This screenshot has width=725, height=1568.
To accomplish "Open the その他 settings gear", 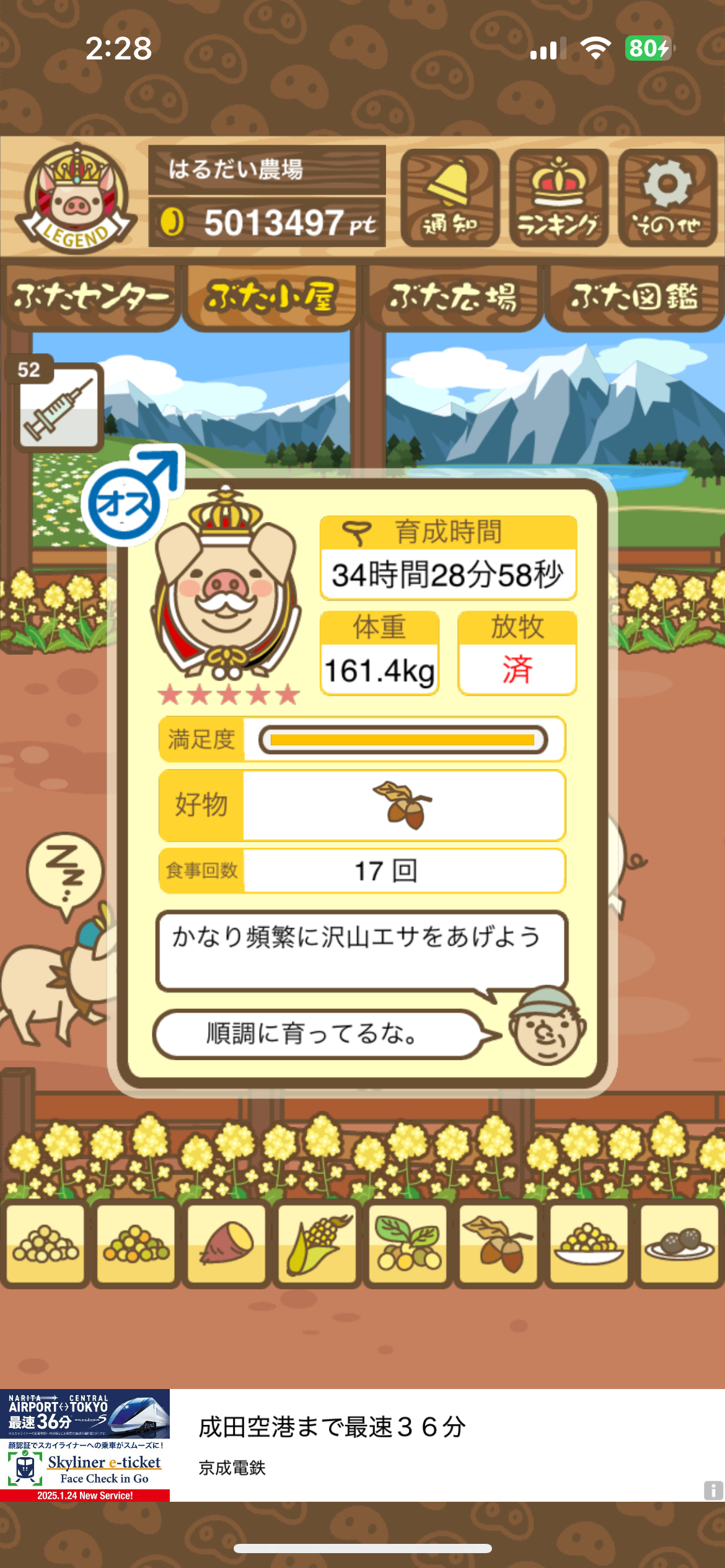I will [667, 198].
